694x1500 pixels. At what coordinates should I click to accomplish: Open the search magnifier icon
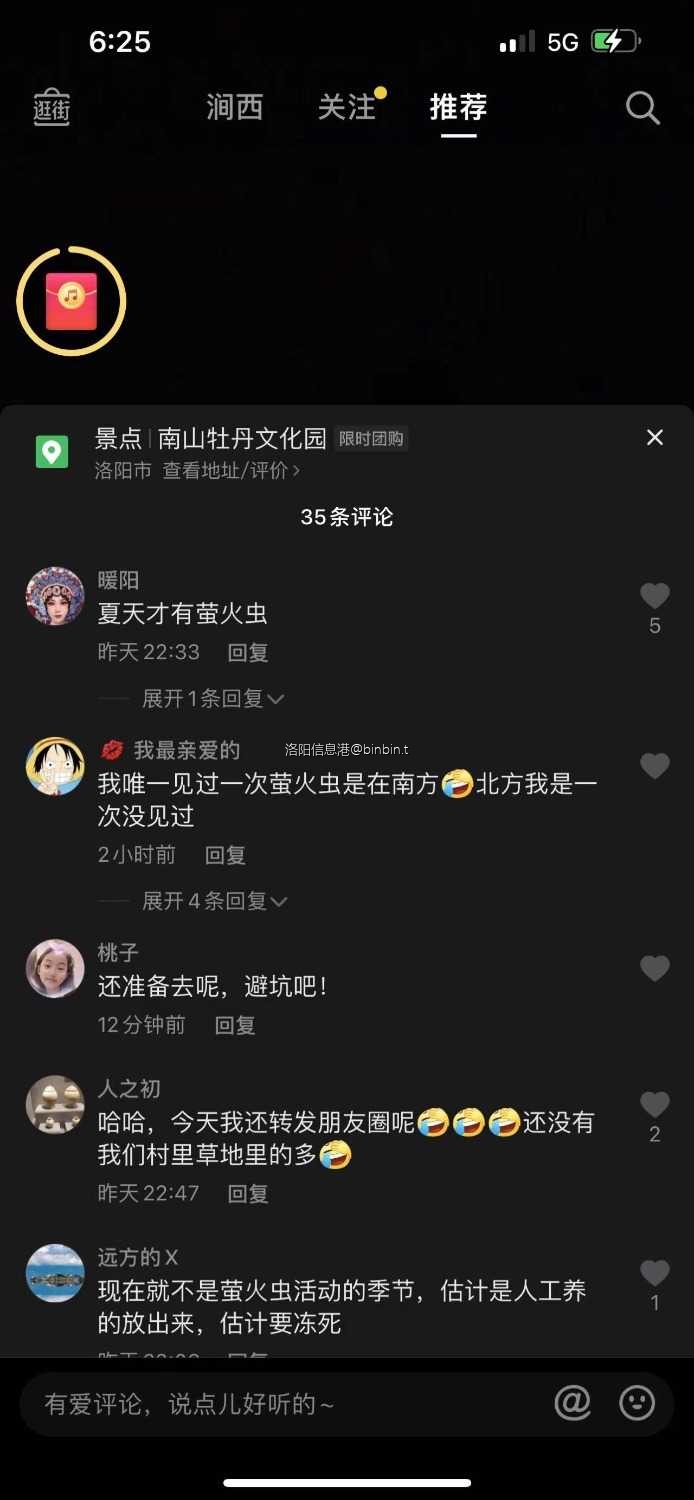643,108
